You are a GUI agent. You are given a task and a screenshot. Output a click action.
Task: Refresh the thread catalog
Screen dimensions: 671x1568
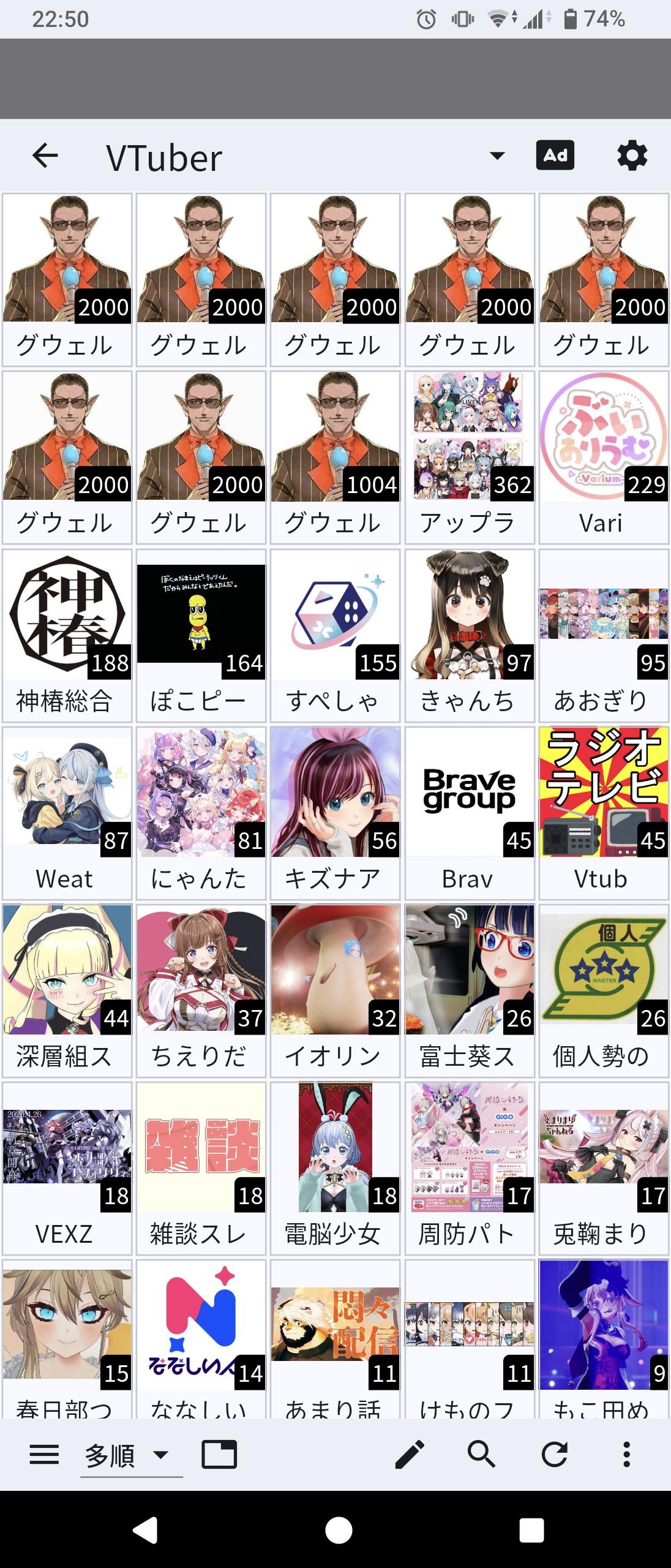(554, 1454)
